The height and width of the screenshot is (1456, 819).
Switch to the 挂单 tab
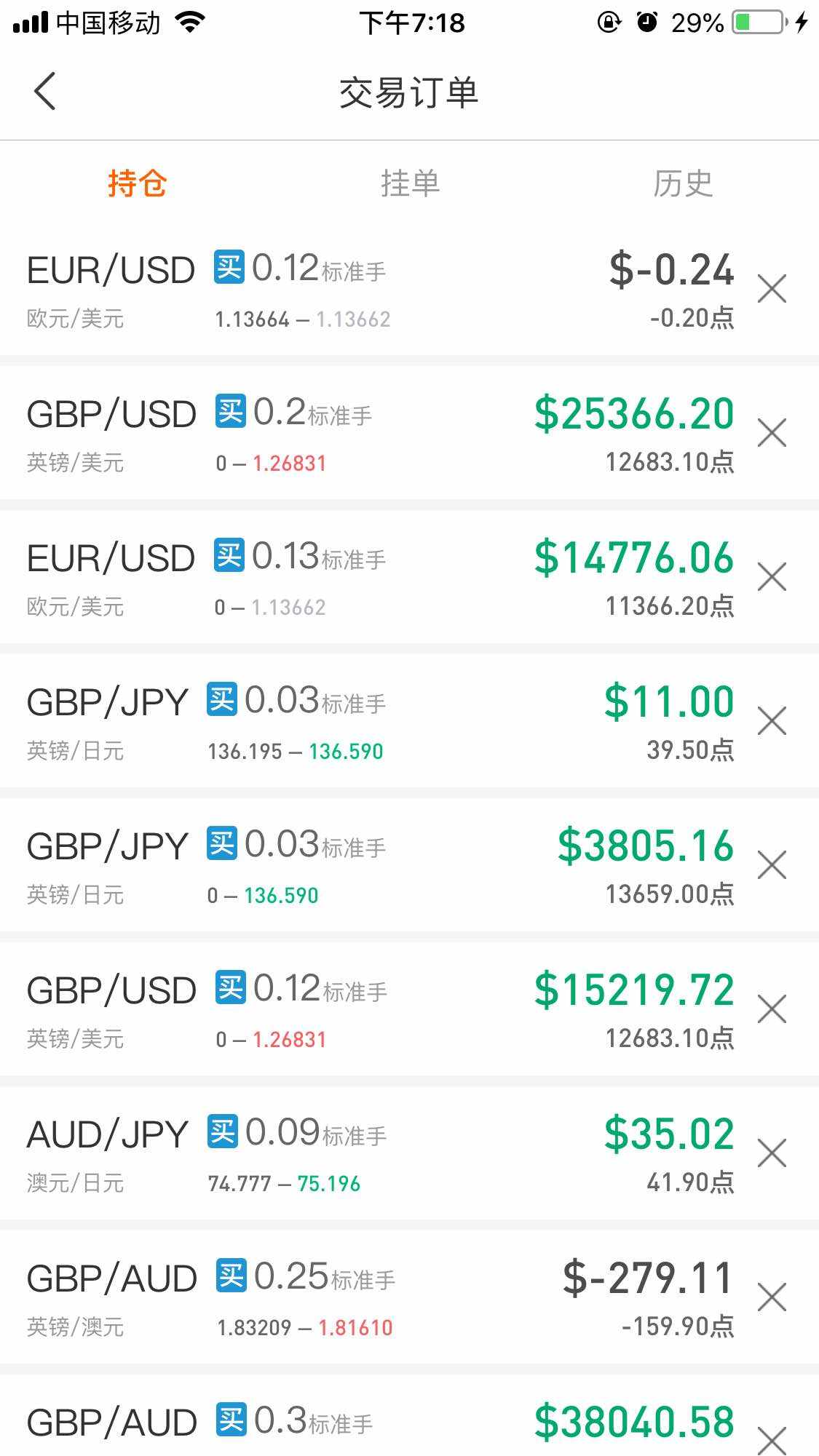tap(410, 183)
